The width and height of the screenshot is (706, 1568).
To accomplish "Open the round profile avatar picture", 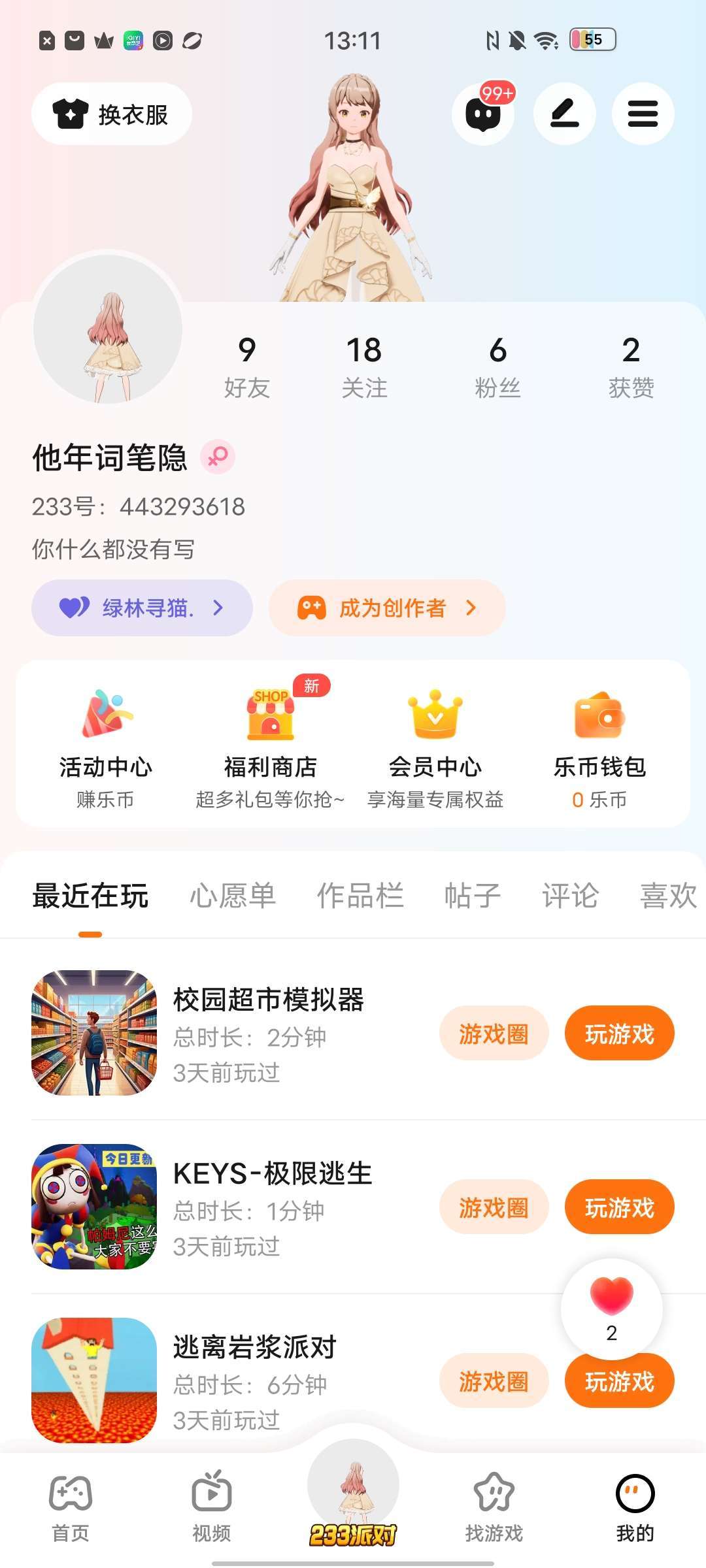I will (108, 329).
